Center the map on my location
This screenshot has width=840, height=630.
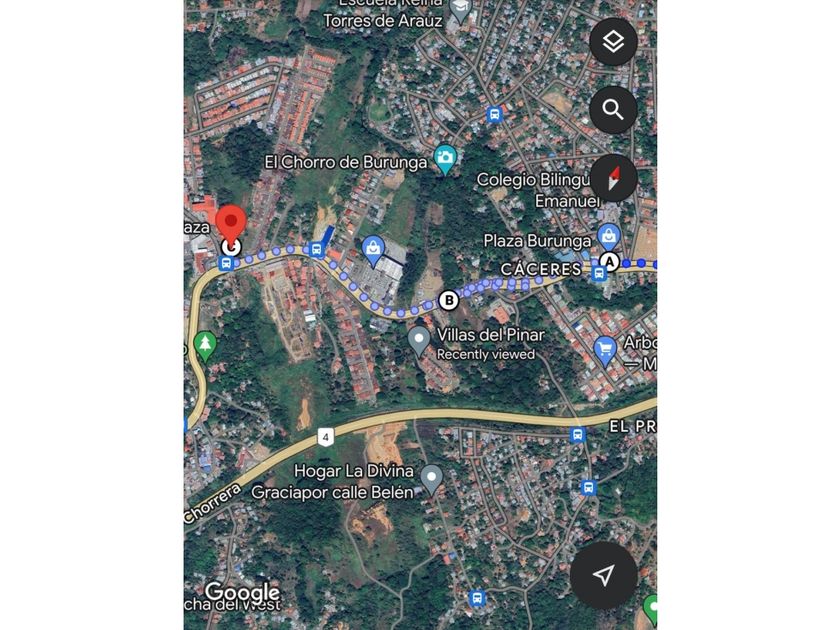(603, 575)
